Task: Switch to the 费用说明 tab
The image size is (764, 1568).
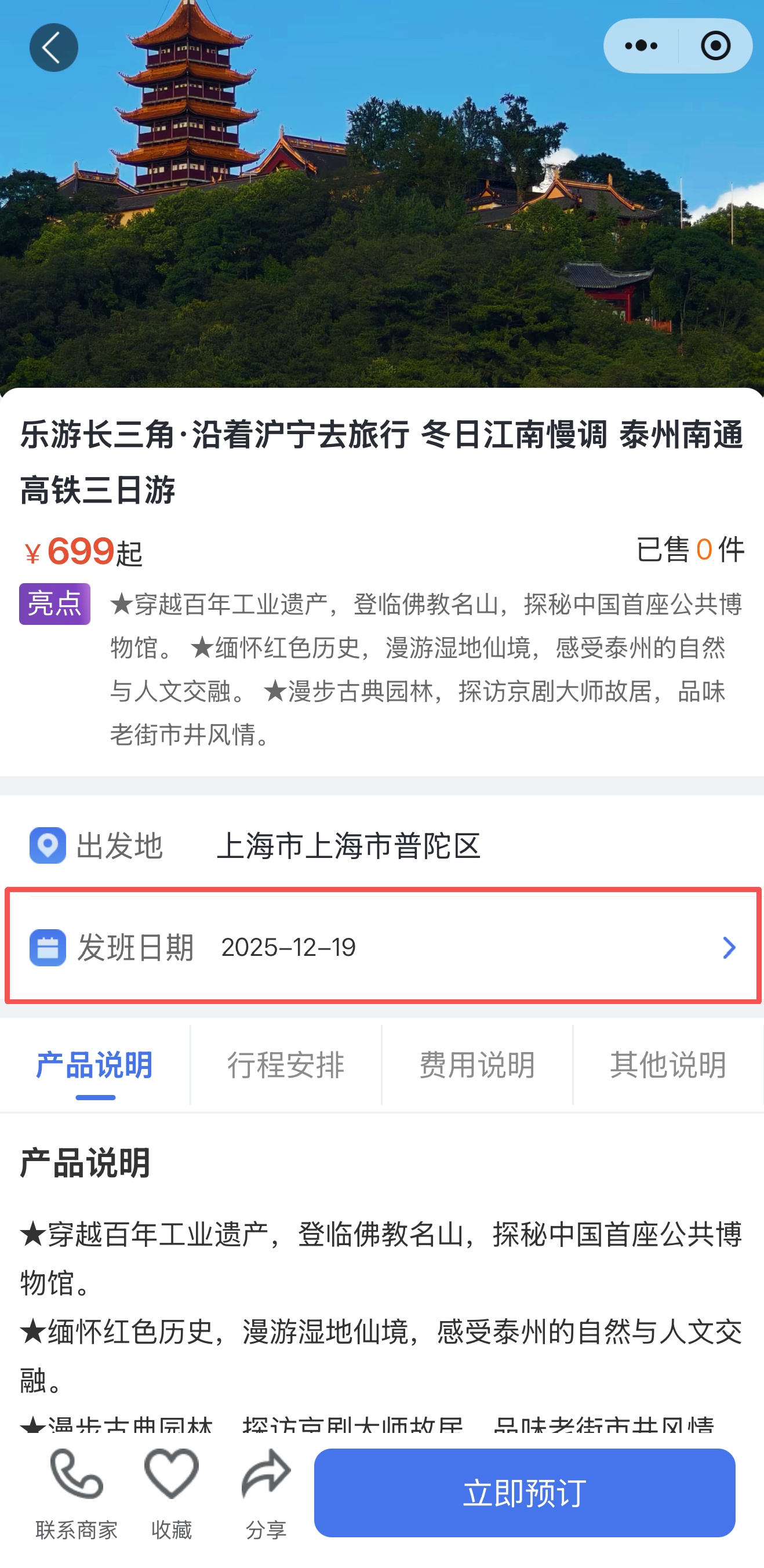Action: click(x=476, y=1065)
